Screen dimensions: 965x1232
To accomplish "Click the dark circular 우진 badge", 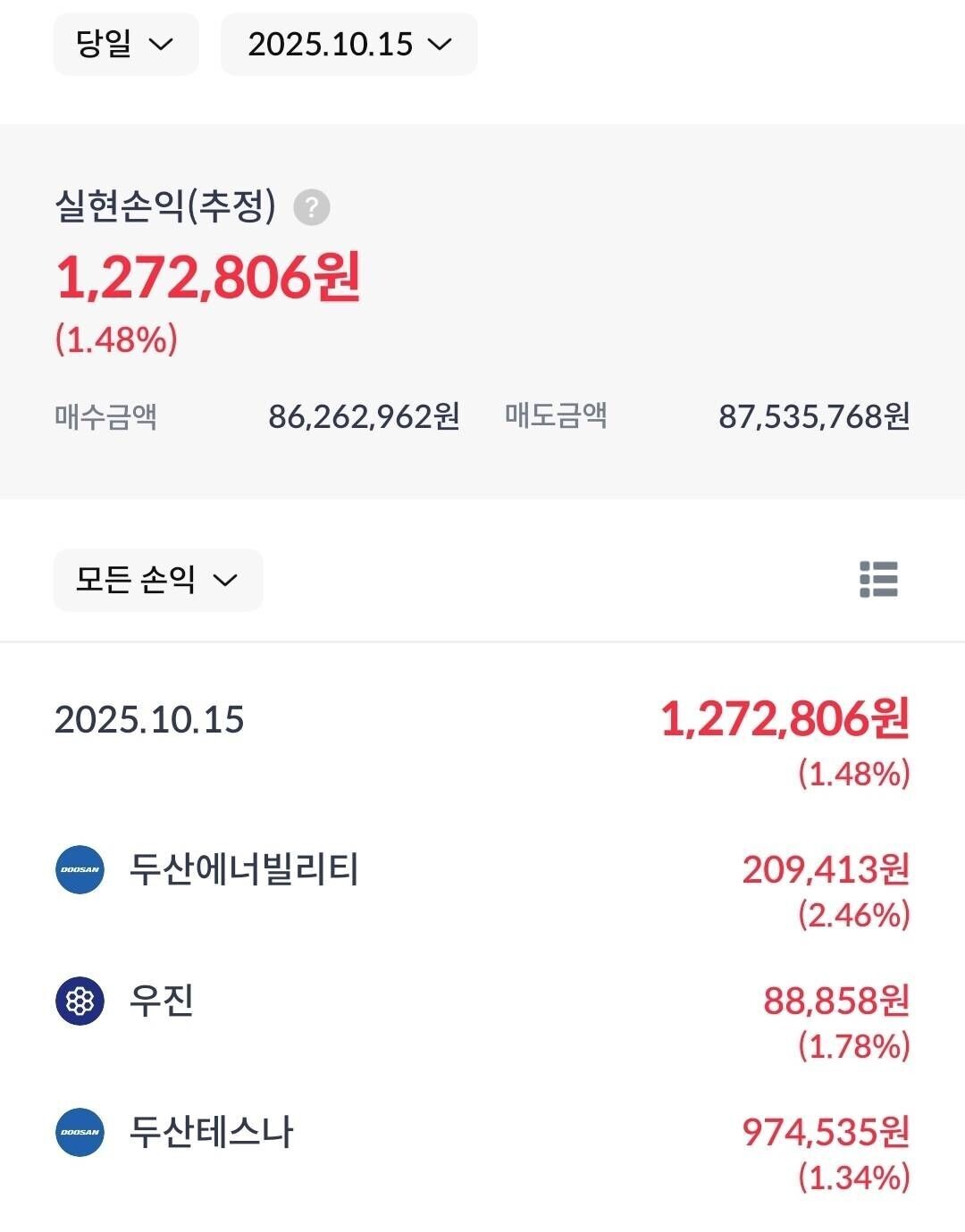I will [79, 1002].
